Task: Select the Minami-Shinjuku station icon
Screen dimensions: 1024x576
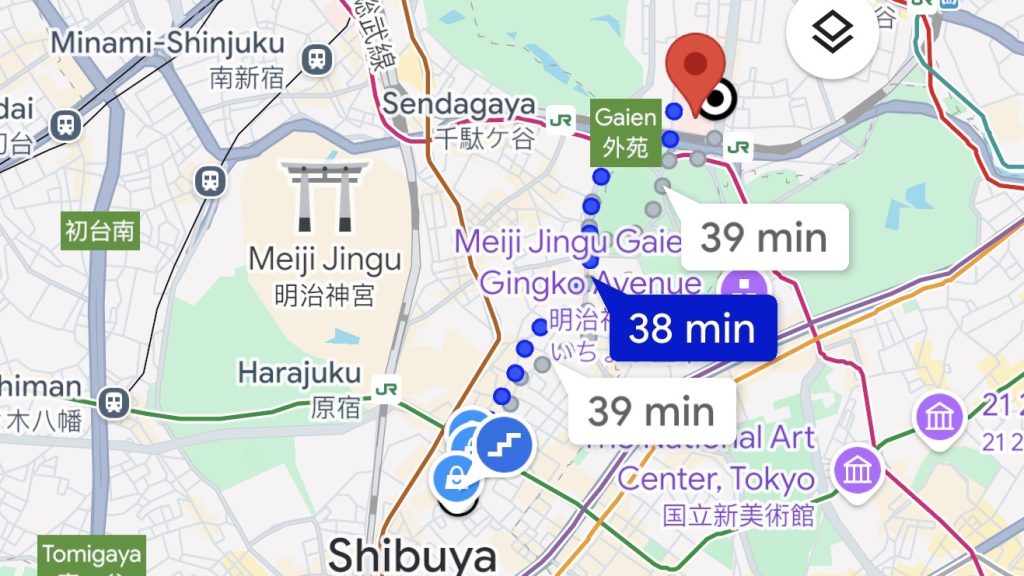Action: 320,58
